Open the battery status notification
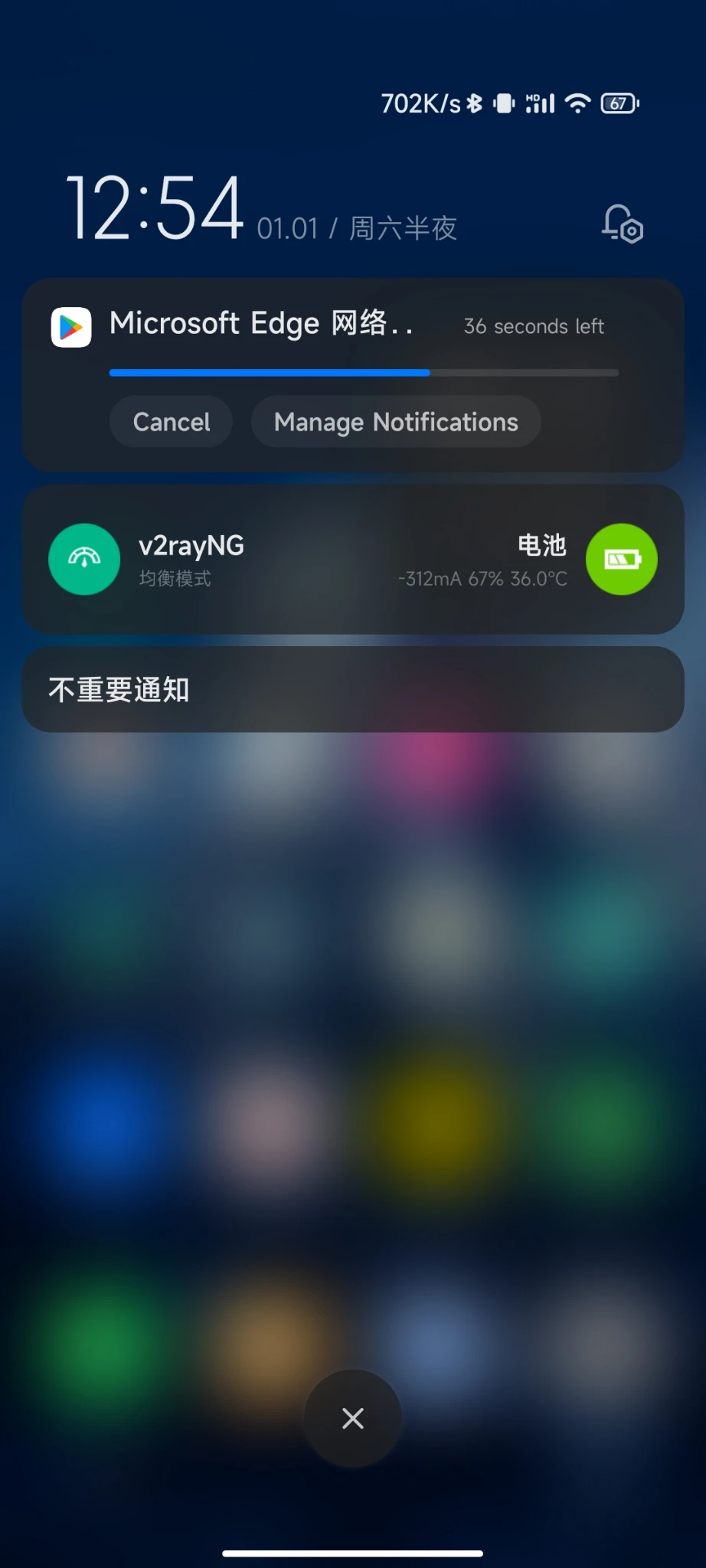 tap(527, 559)
